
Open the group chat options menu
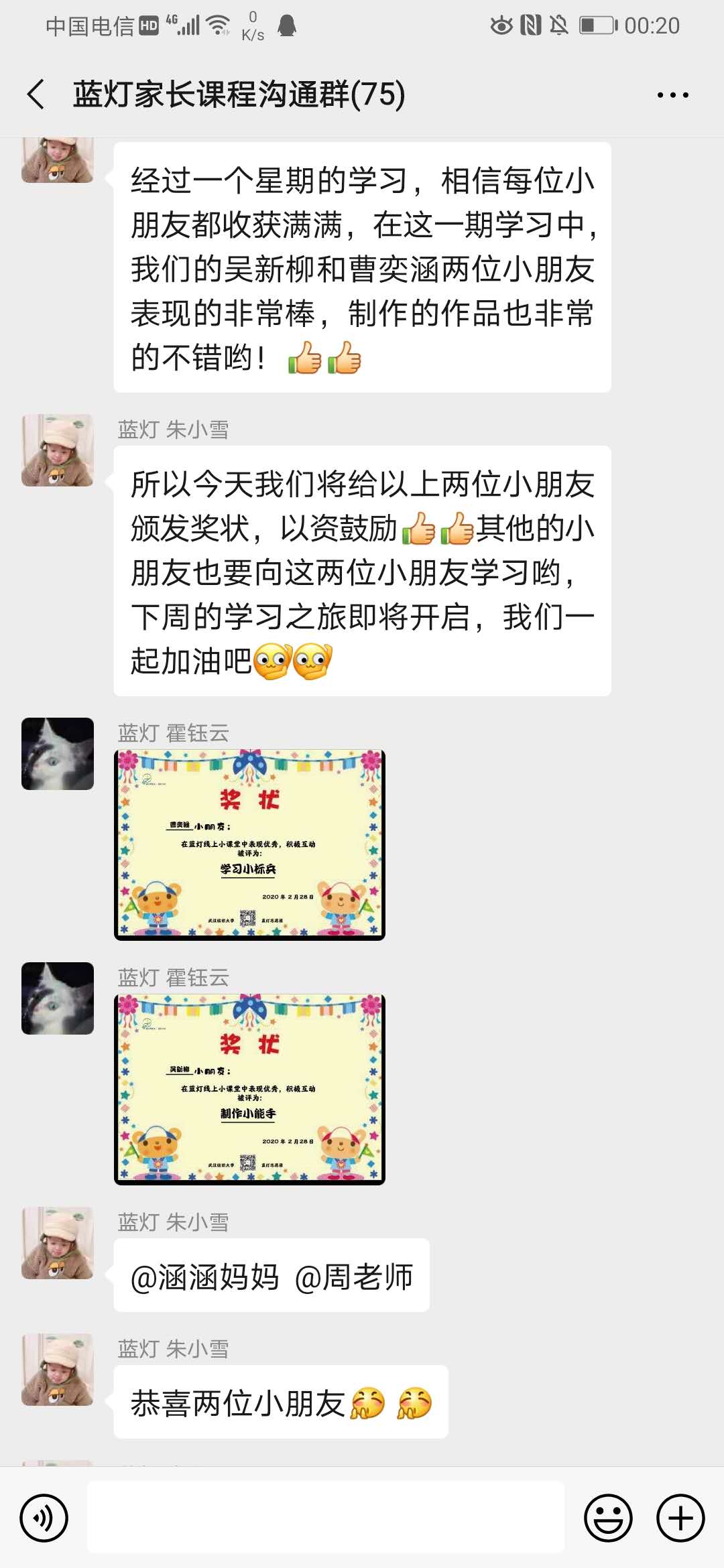click(x=672, y=95)
